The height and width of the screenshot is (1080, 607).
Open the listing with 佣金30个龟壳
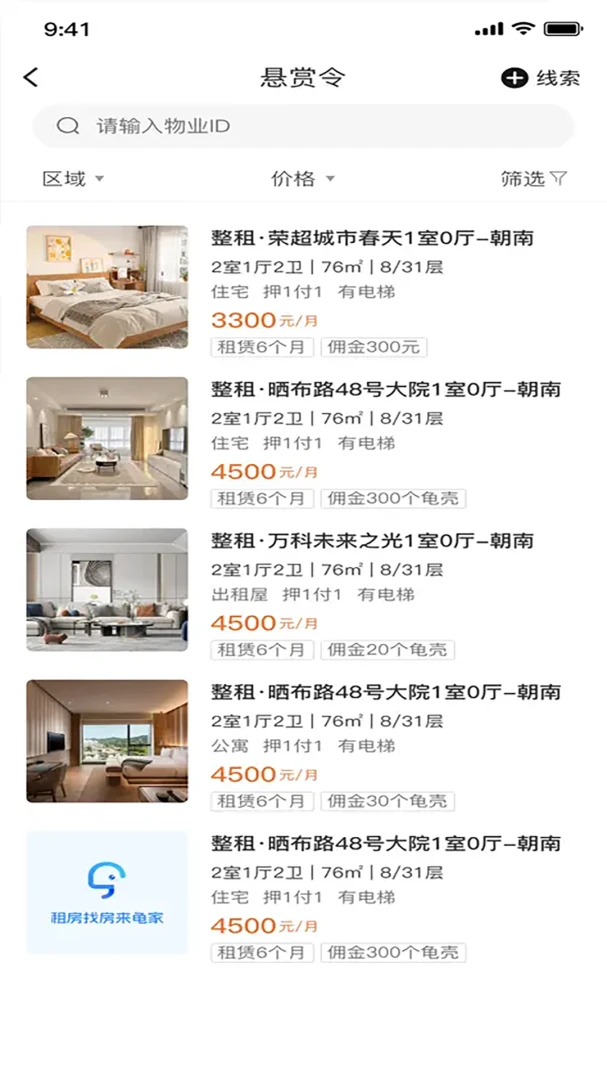pos(303,745)
